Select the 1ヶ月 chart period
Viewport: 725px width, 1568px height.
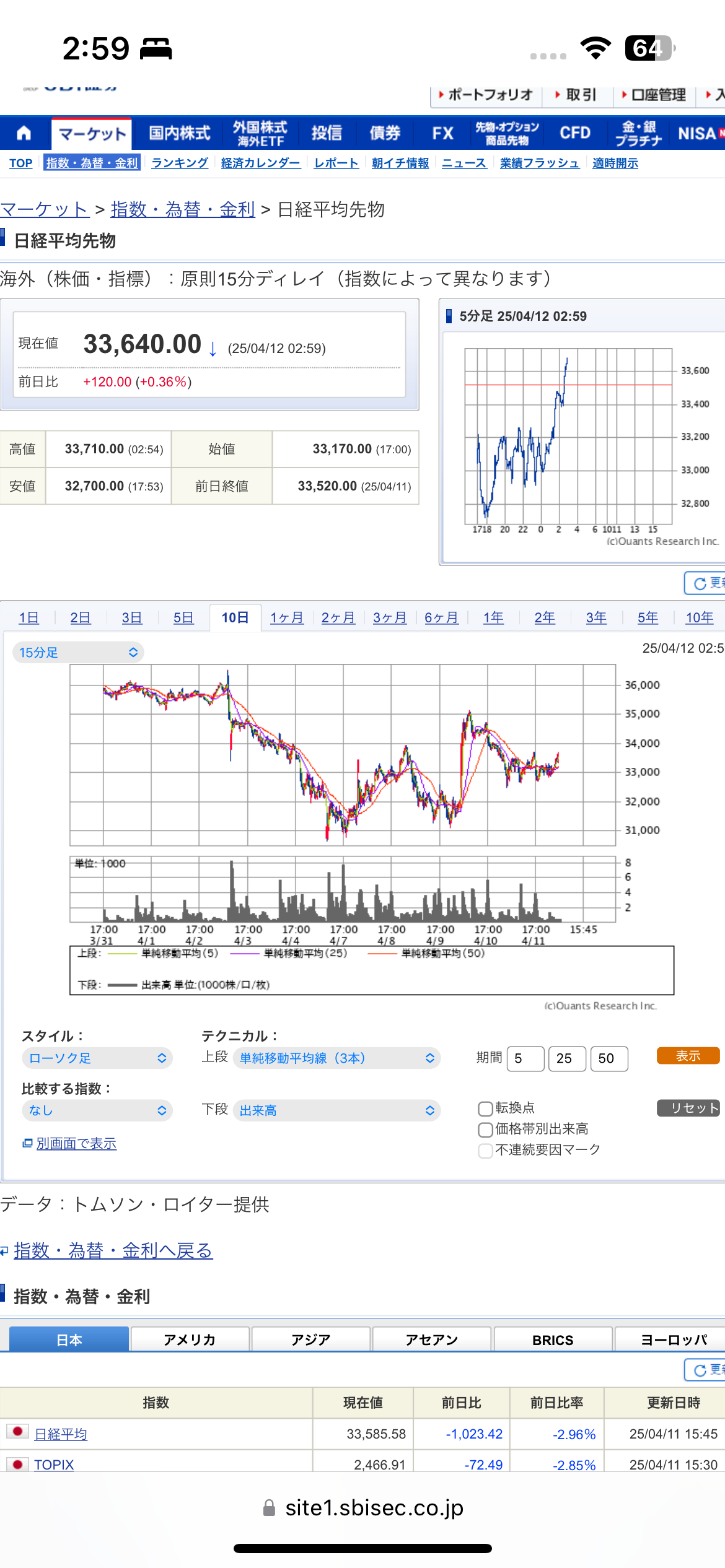[286, 617]
